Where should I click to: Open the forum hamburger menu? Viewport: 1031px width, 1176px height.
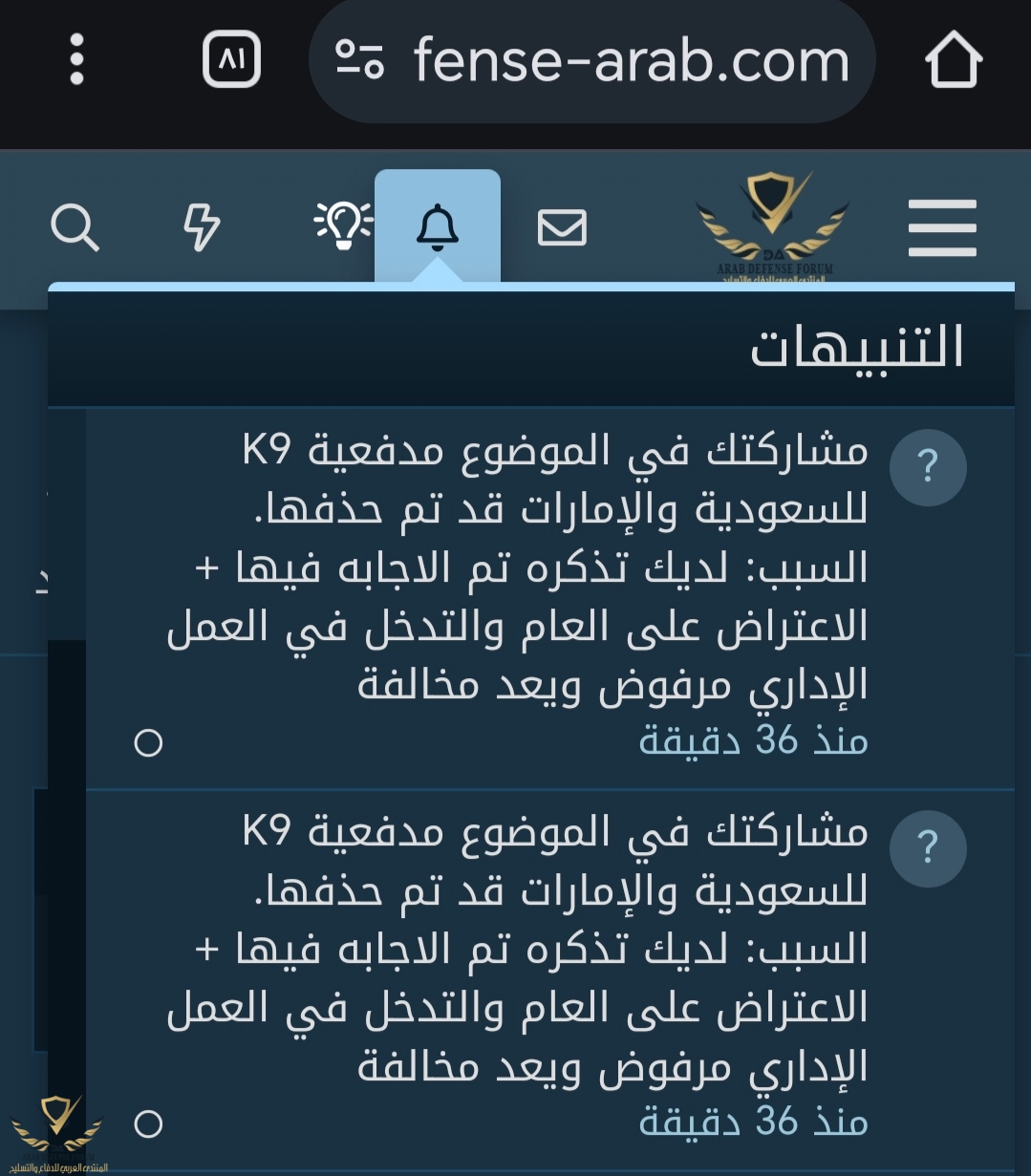942,228
